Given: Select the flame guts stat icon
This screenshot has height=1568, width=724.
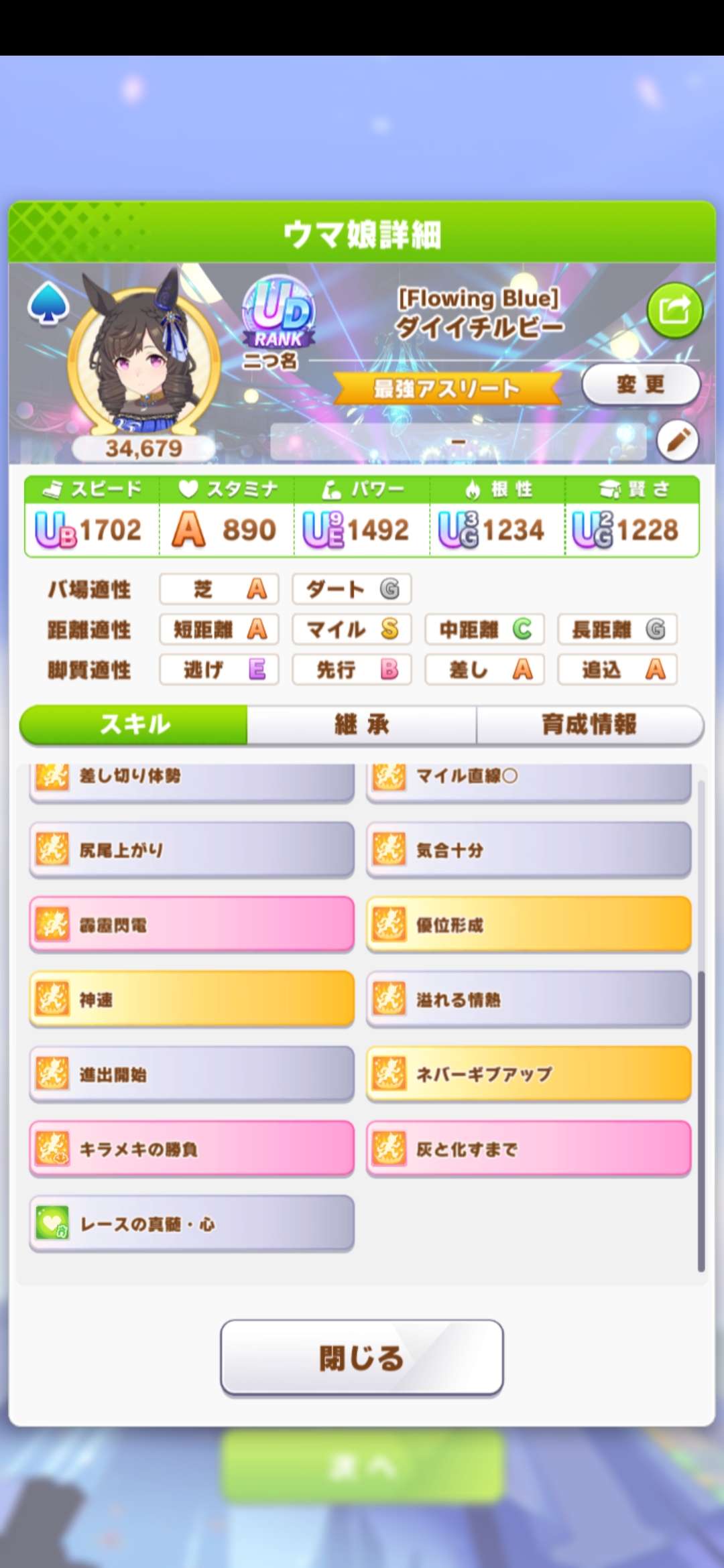Looking at the screenshot, I should click(474, 490).
